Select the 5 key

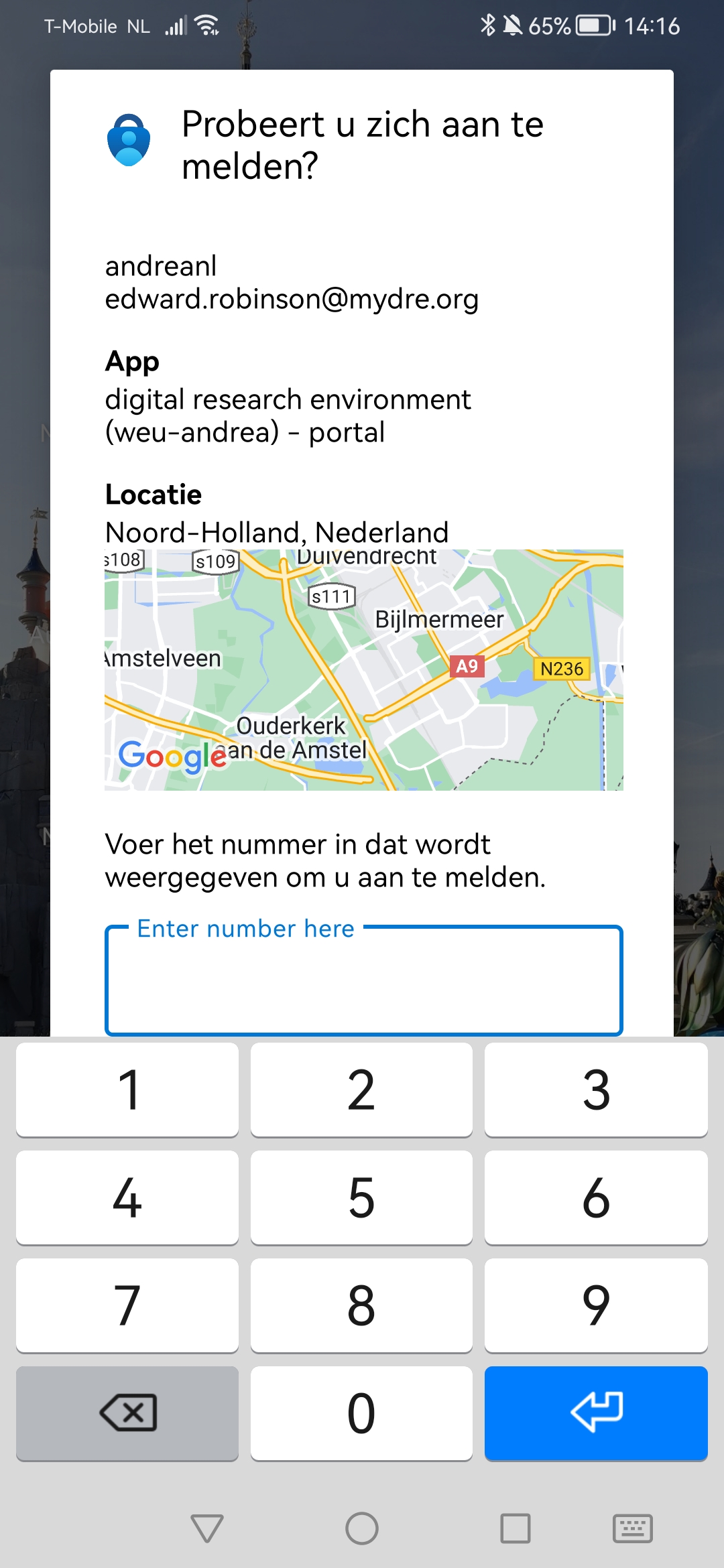(361, 1197)
